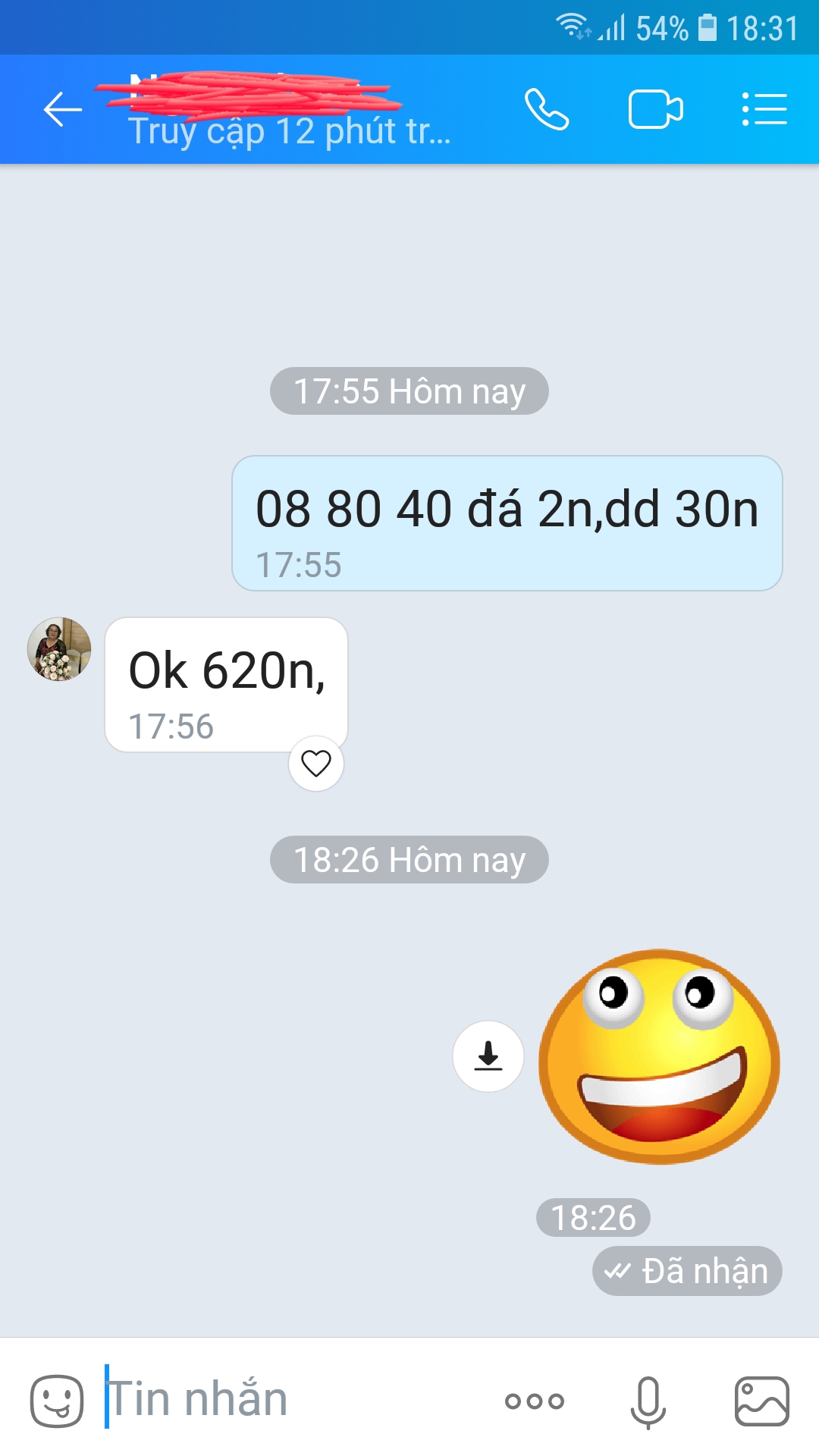Start a video call
Screen dimensions: 819x1456
pos(655,110)
